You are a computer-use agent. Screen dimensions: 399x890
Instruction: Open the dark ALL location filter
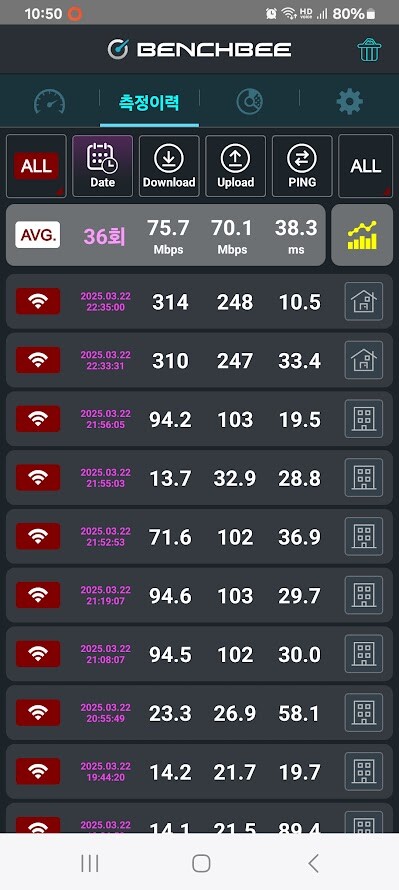[x=366, y=166]
